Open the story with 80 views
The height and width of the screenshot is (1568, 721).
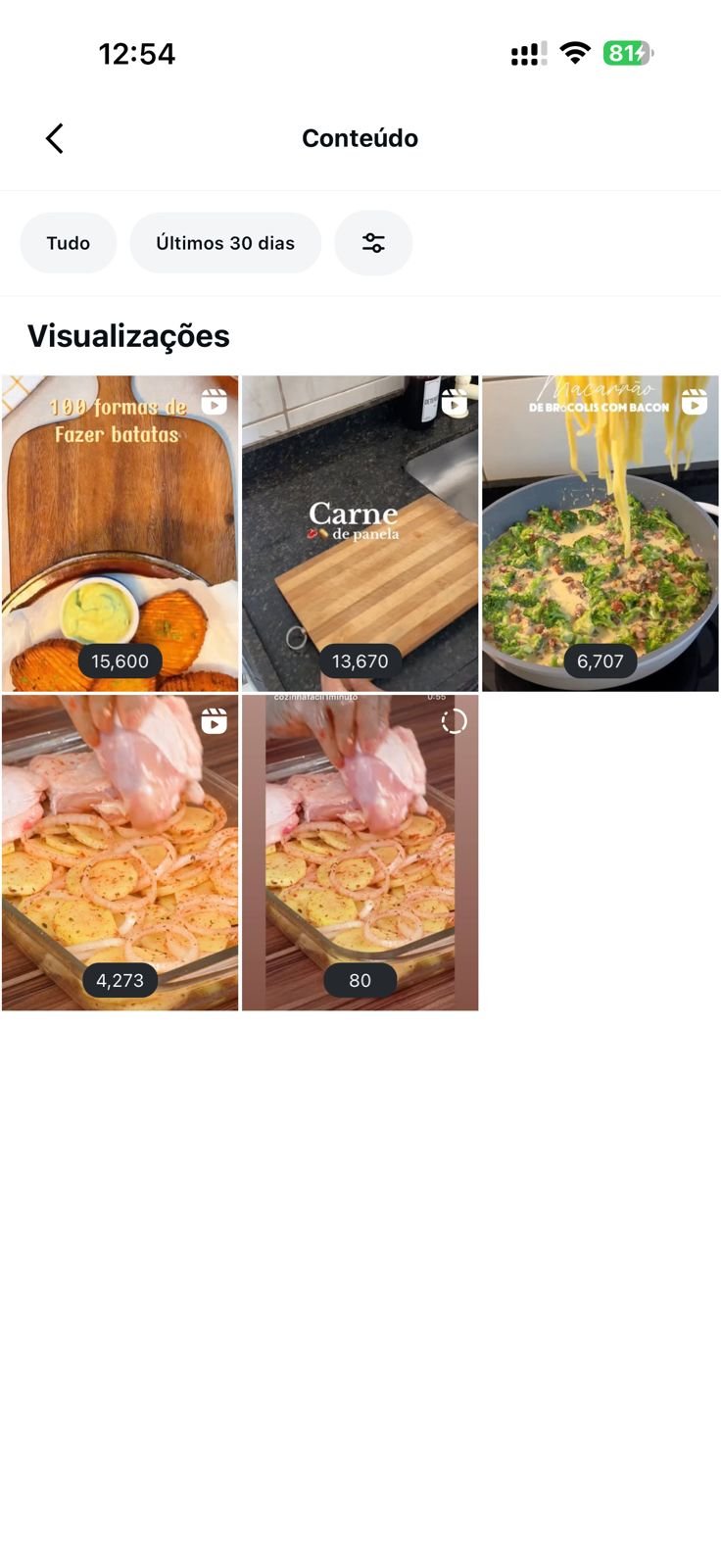pyautogui.click(x=360, y=853)
